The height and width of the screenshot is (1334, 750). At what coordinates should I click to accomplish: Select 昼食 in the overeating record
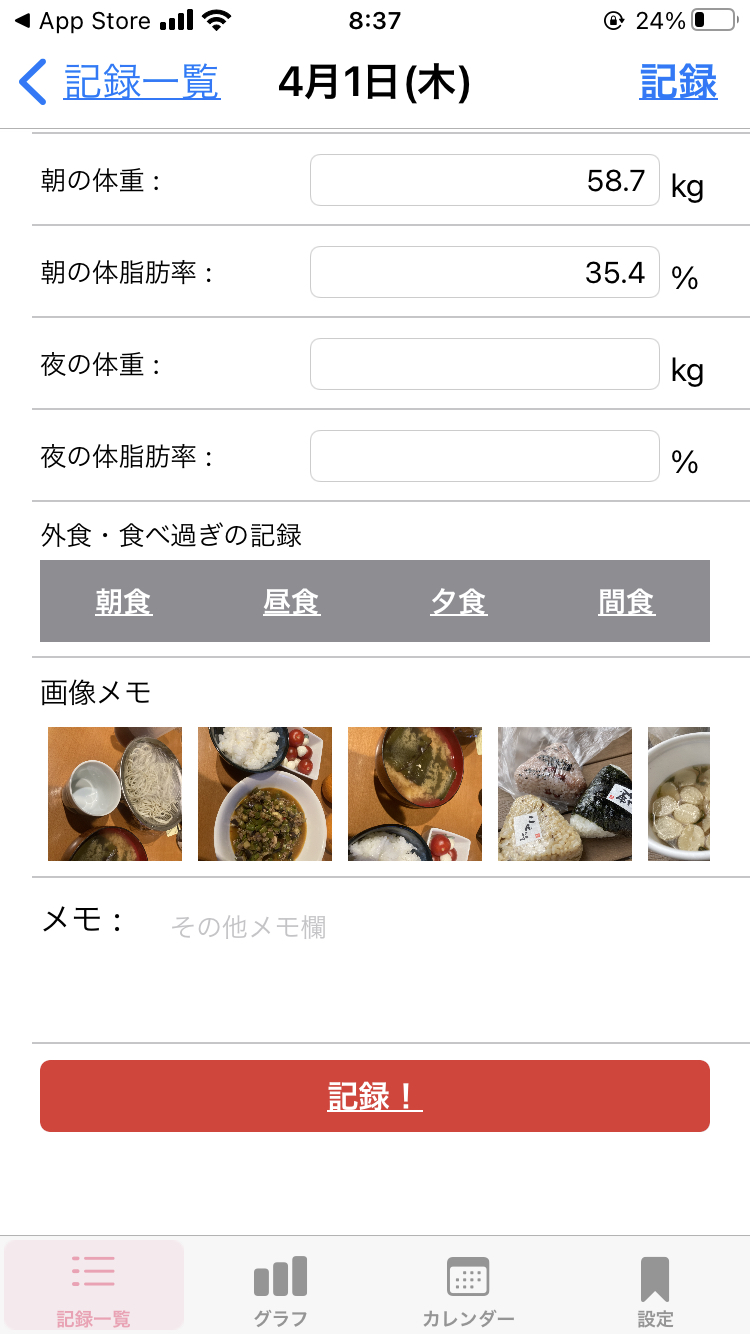coord(292,602)
